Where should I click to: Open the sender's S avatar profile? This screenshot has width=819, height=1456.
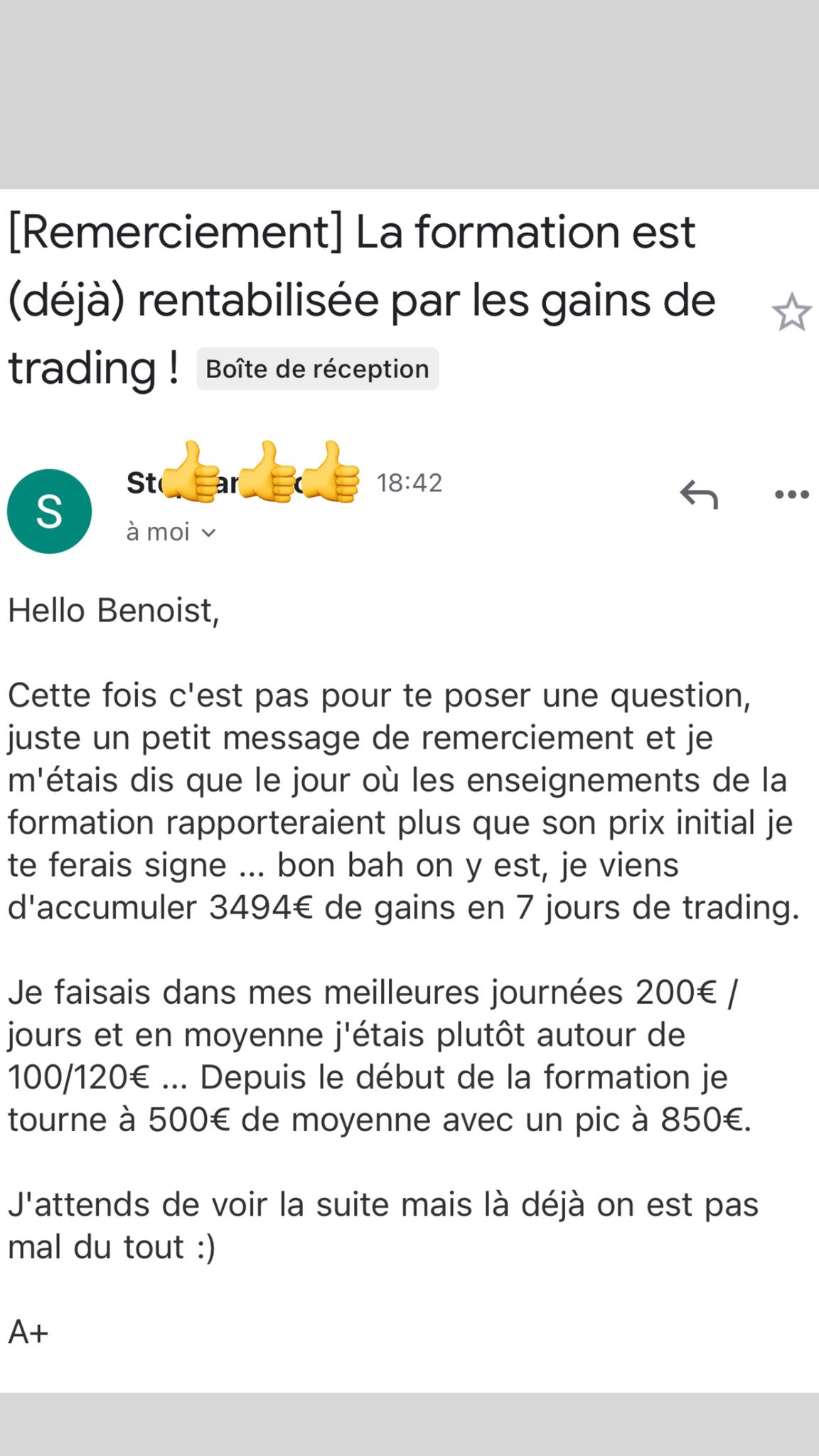49,511
